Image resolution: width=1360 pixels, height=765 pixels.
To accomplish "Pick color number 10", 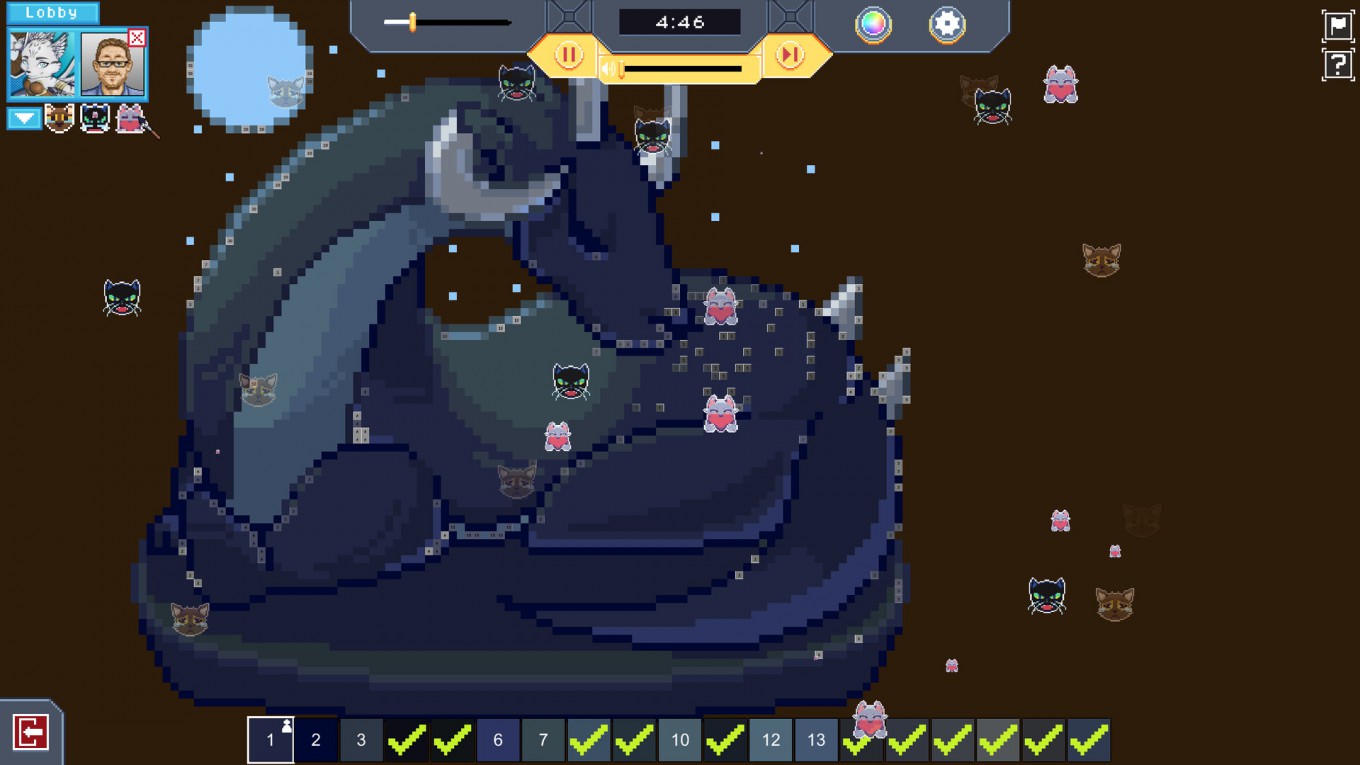I will click(680, 740).
